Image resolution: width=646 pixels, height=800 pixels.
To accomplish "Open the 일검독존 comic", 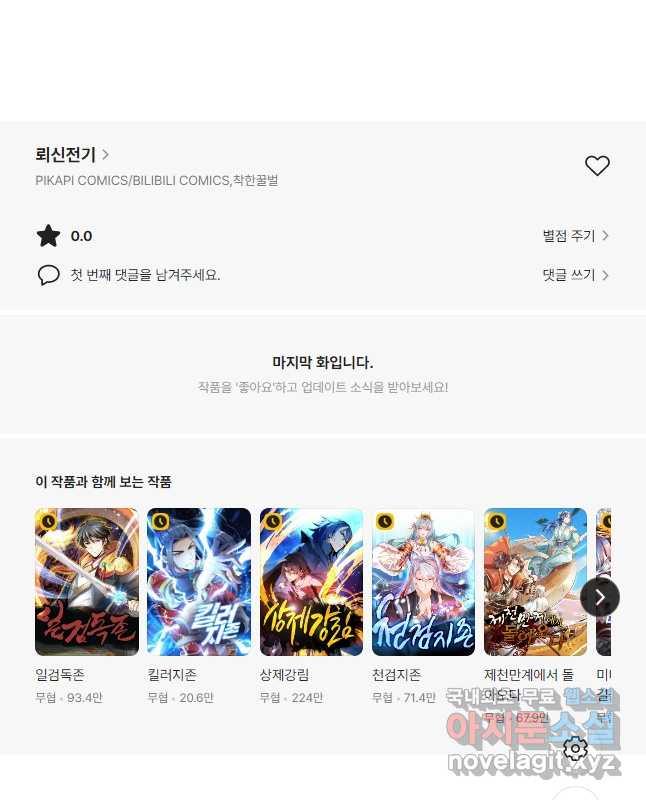I will click(86, 582).
